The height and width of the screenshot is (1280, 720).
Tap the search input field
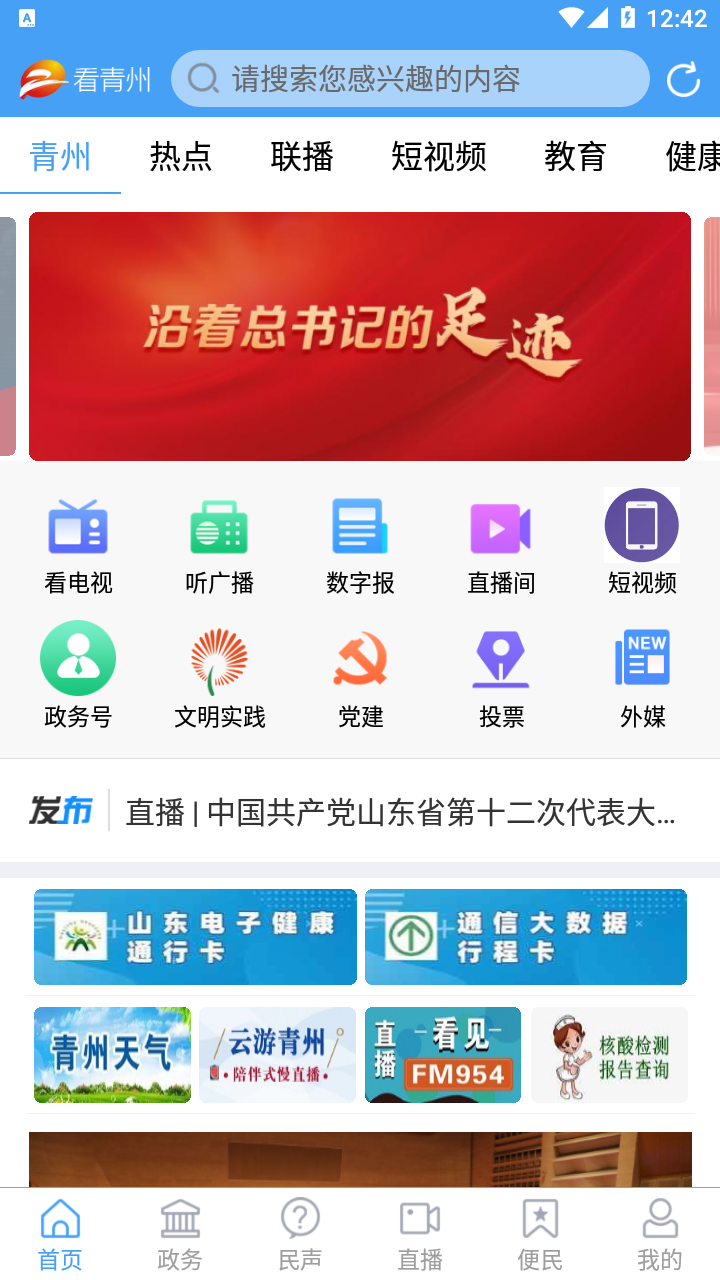[x=410, y=78]
